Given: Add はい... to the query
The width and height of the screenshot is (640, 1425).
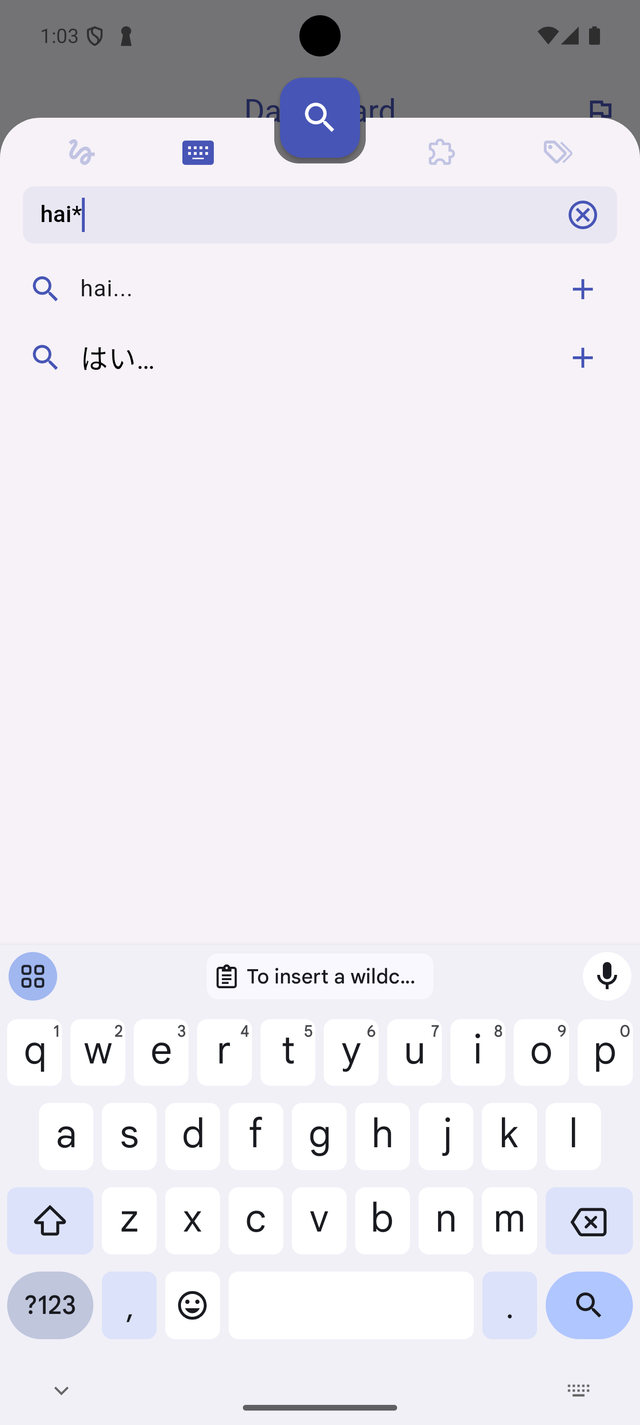Looking at the screenshot, I should pos(582,358).
